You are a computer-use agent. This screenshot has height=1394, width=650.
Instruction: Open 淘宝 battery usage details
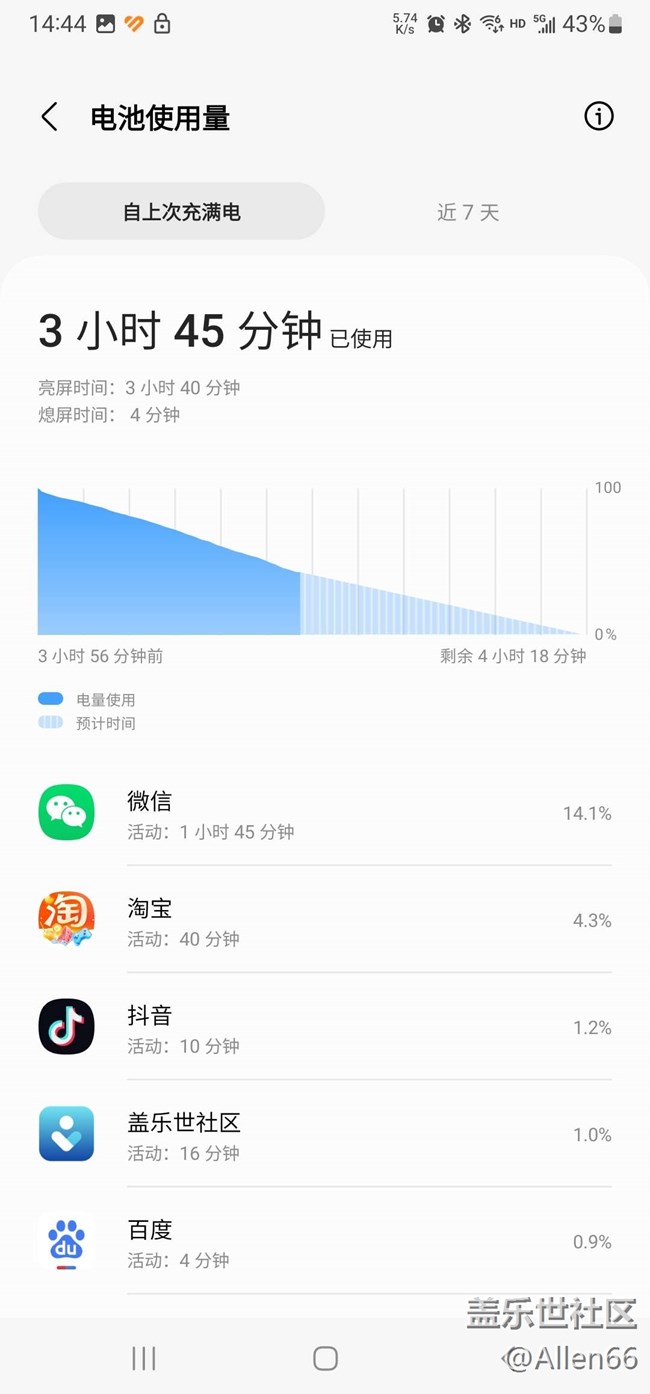pos(325,921)
